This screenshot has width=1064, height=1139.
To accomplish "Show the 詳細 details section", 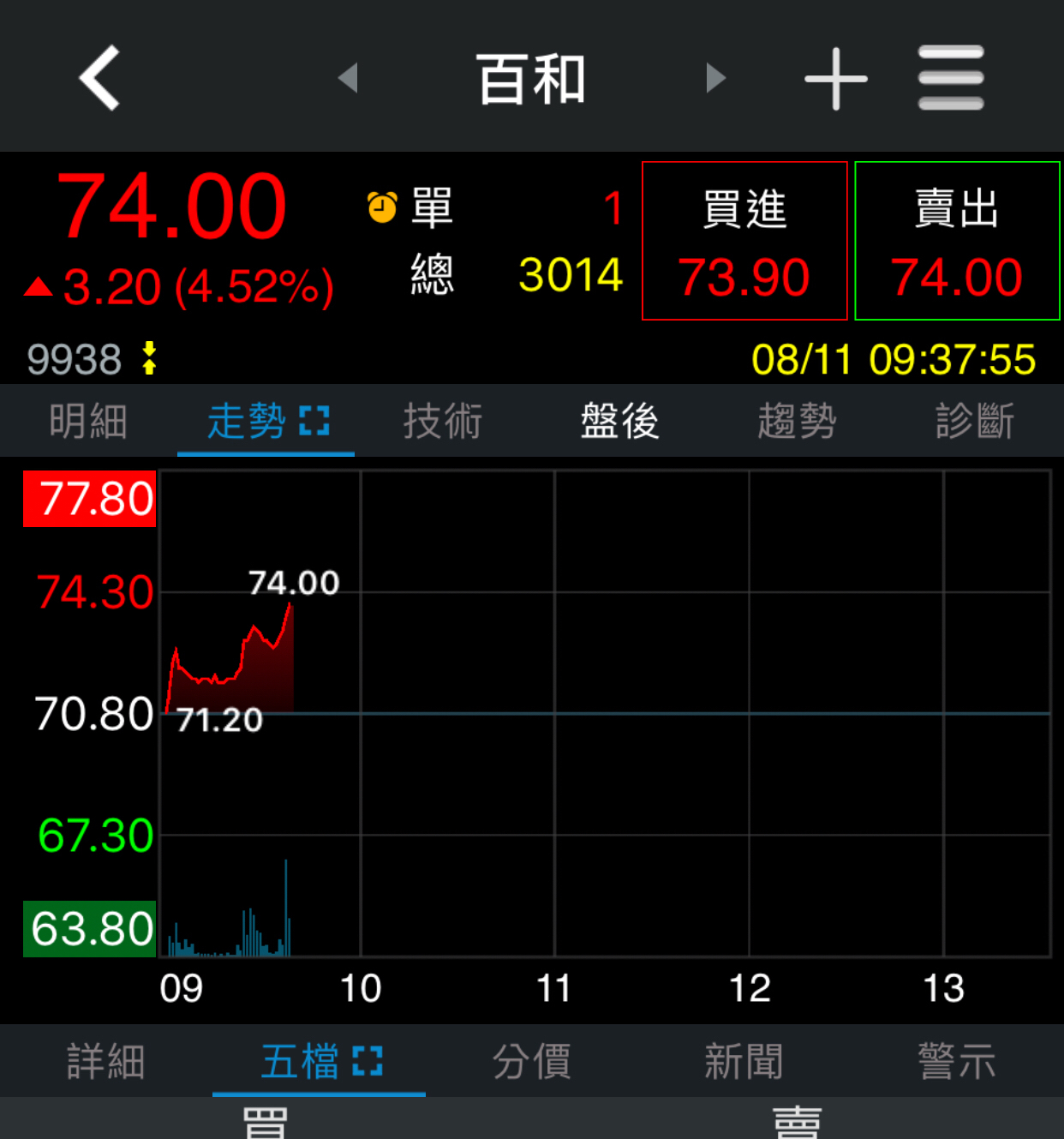I will pos(106,1062).
